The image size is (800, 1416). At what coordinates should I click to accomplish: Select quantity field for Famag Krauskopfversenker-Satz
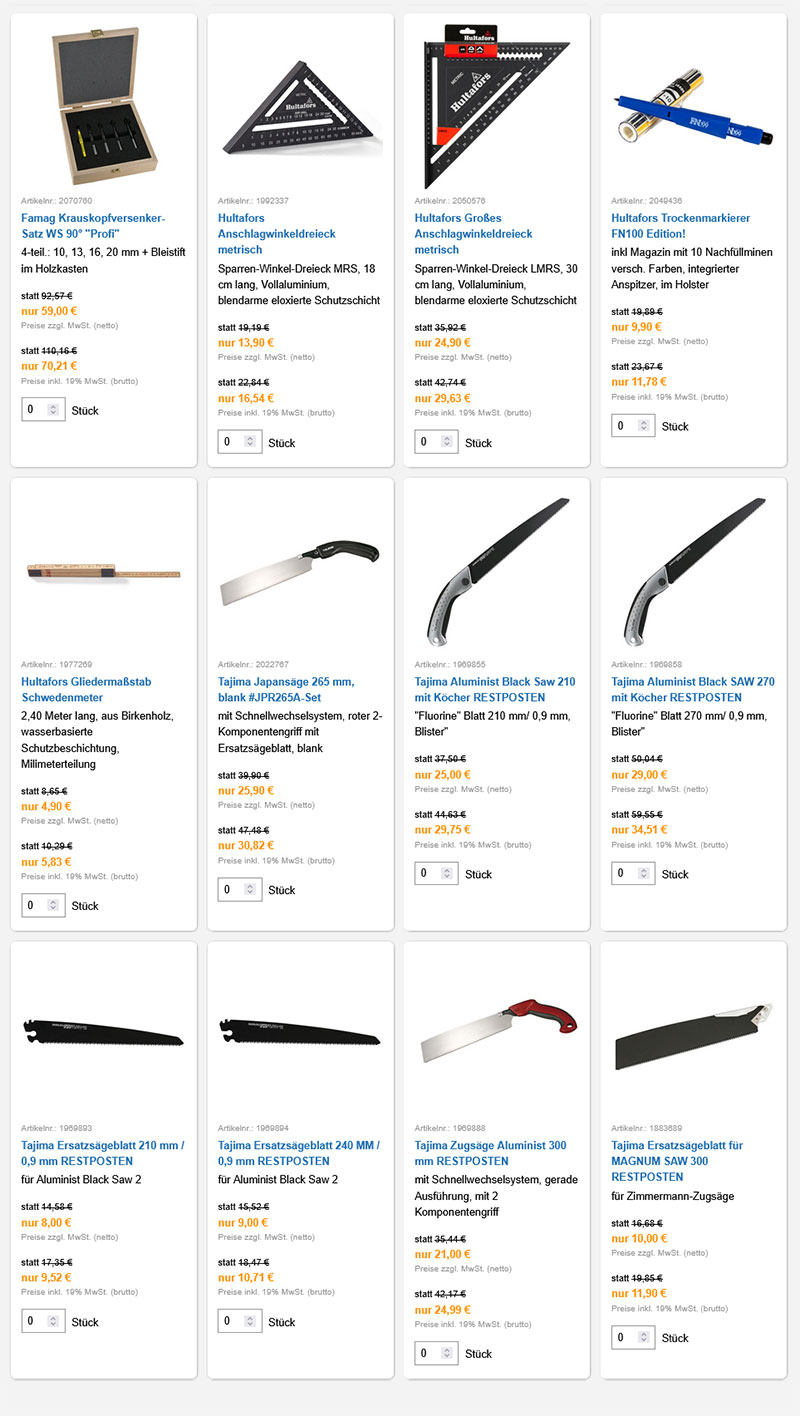[x=44, y=410]
